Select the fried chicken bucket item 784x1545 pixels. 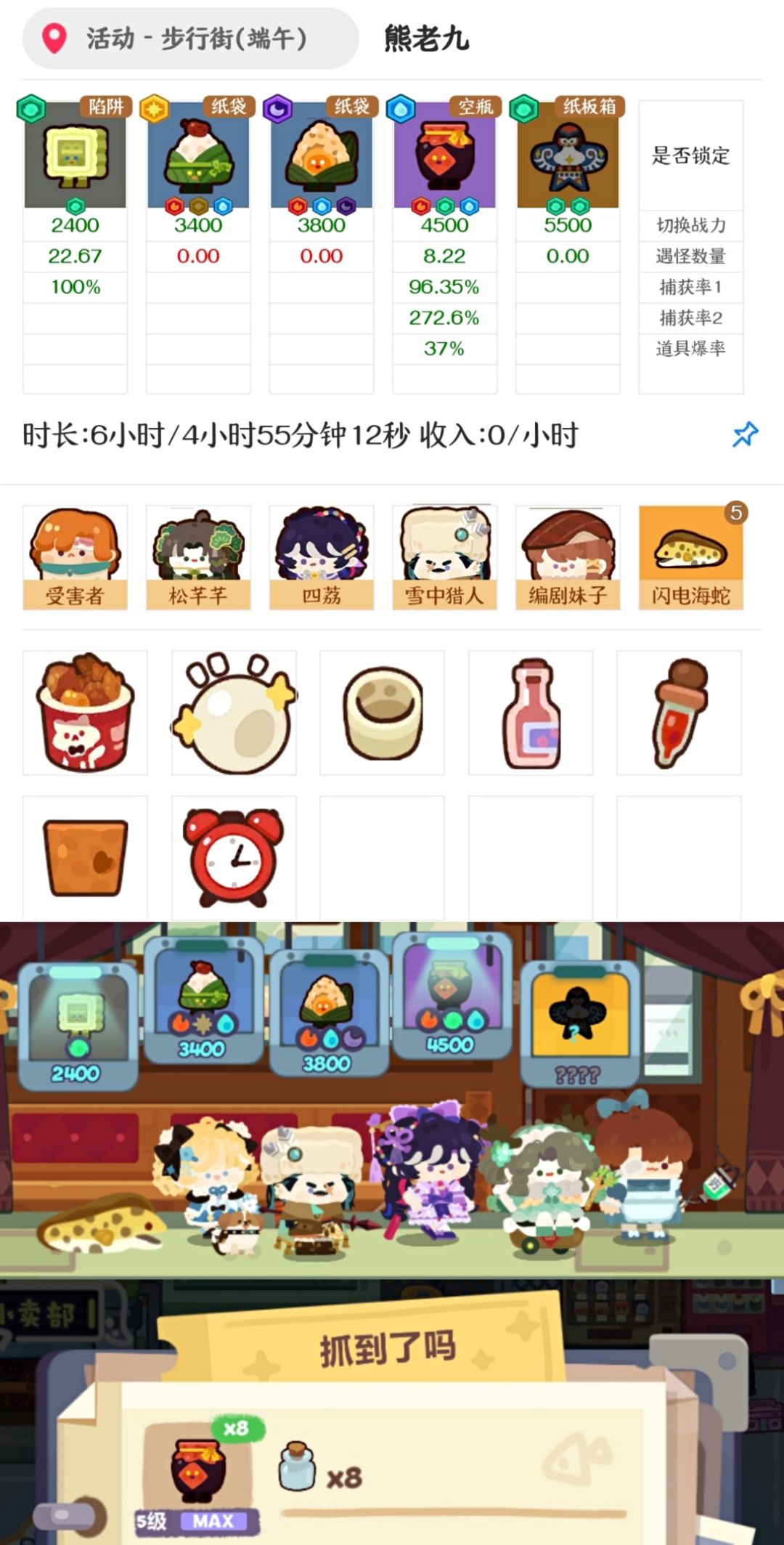pos(83,712)
